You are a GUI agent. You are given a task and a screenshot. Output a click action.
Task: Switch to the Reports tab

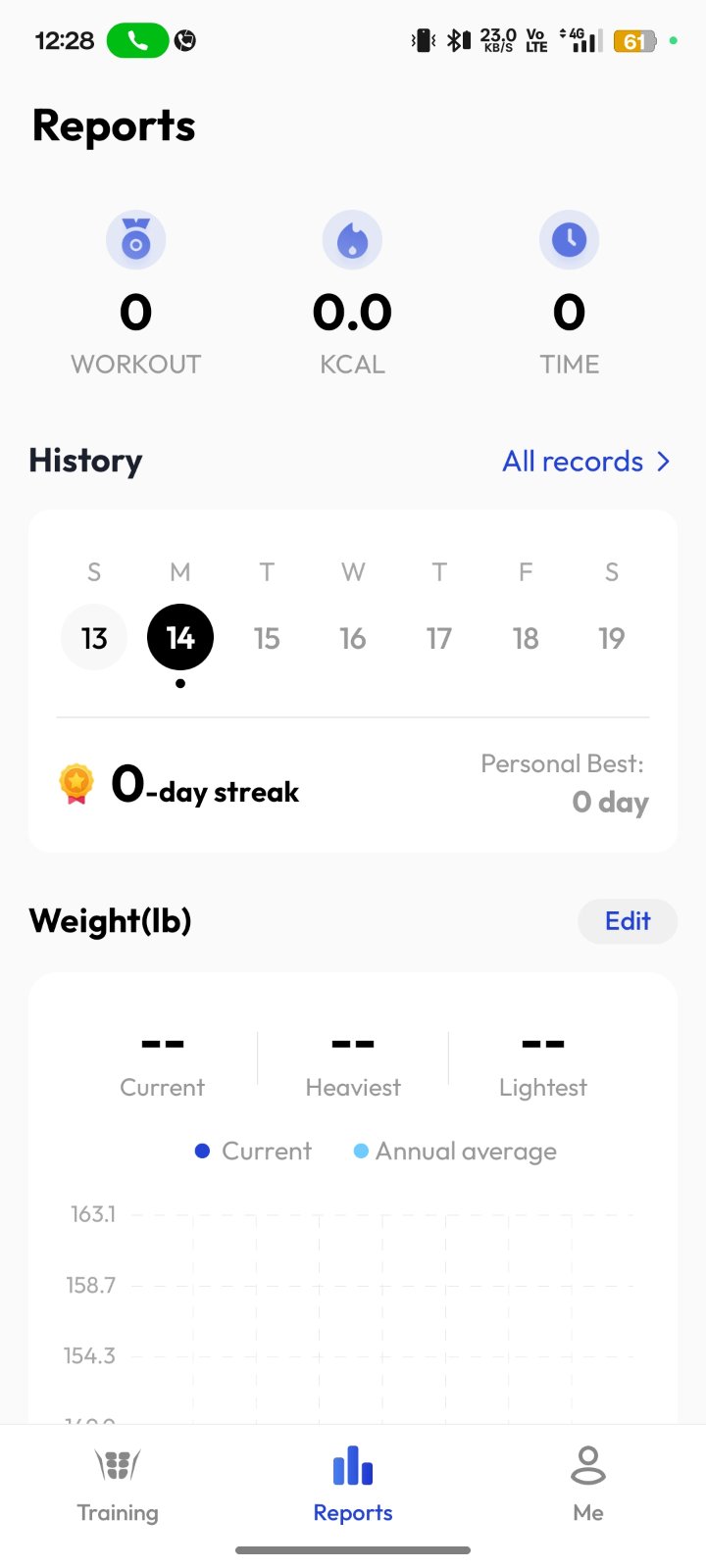pos(353,1486)
